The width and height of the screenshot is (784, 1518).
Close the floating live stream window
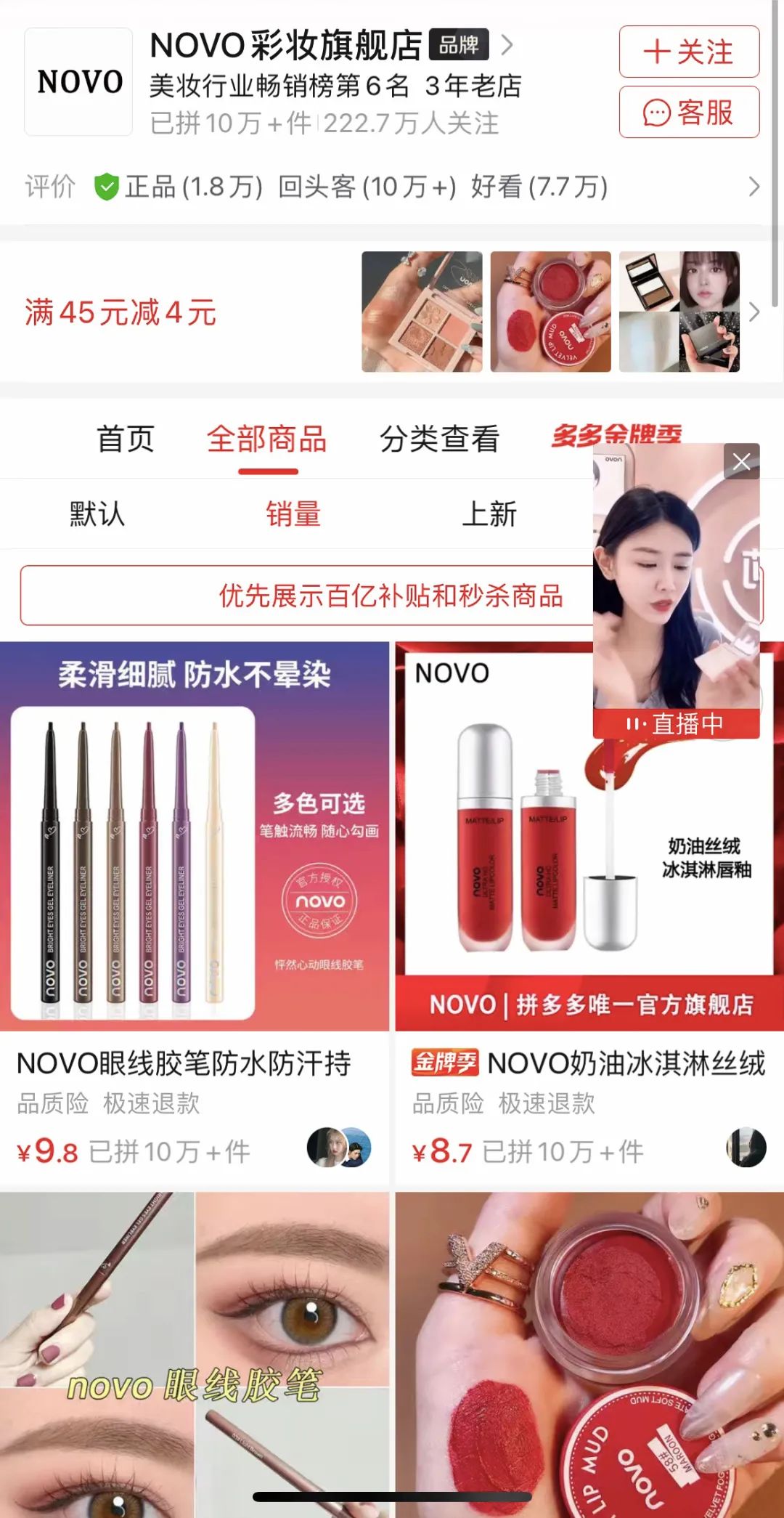click(741, 461)
